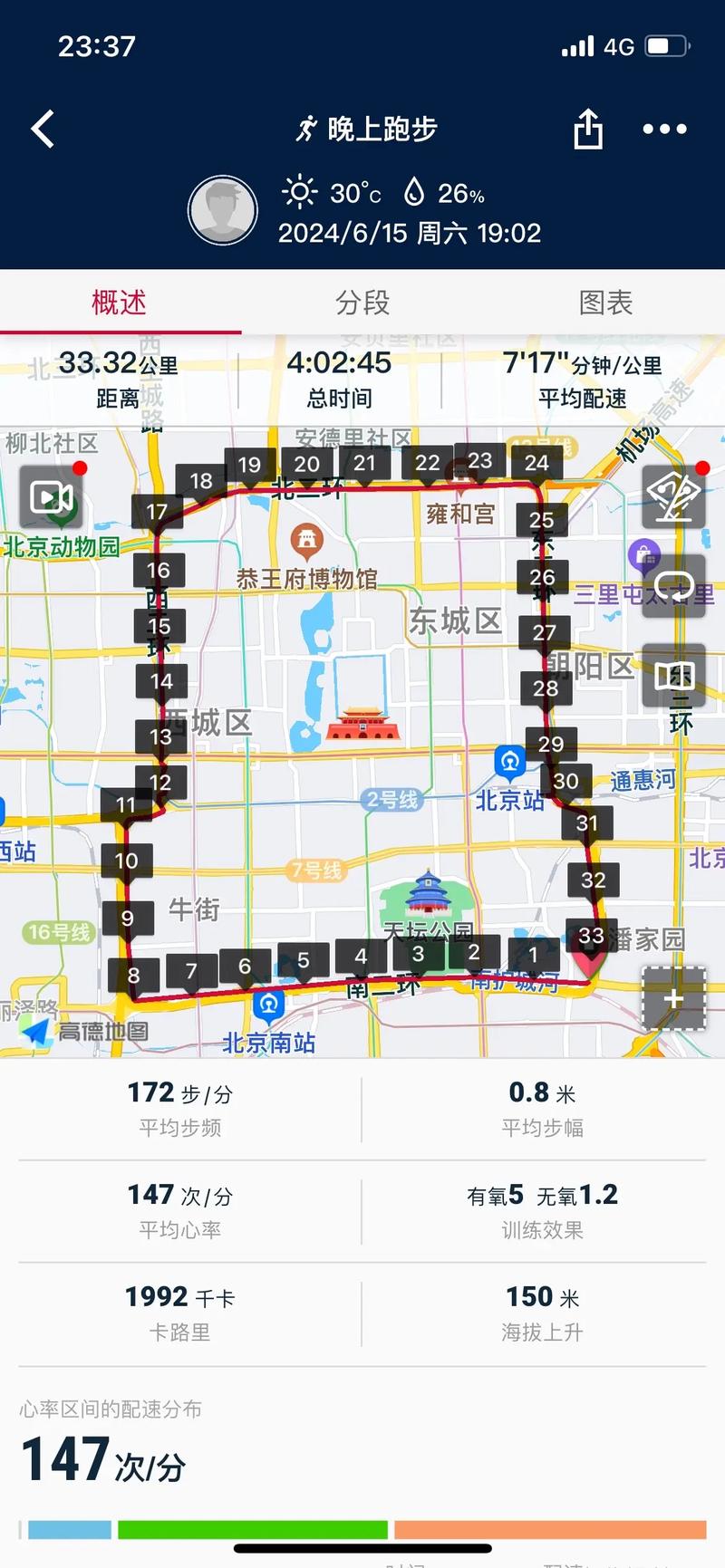Tap the humidity water-drop icon showing 26%
The width and height of the screenshot is (725, 1568).
416,192
